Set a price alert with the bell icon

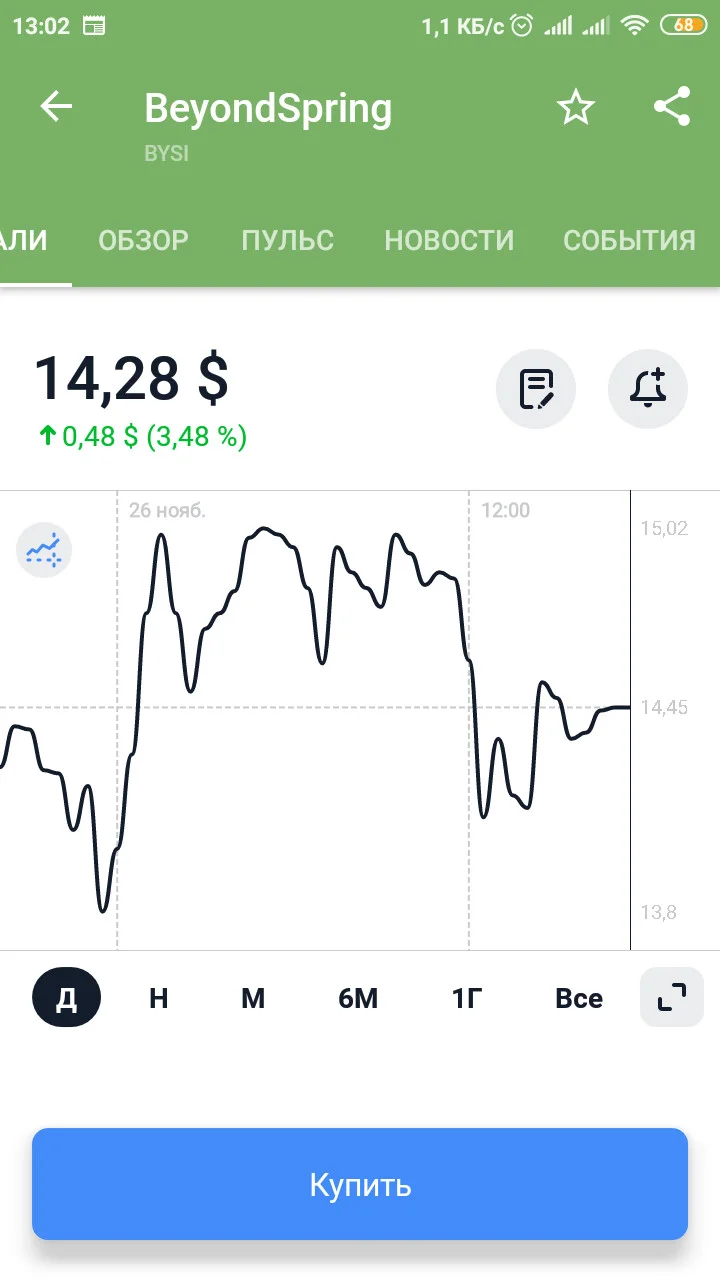(648, 389)
